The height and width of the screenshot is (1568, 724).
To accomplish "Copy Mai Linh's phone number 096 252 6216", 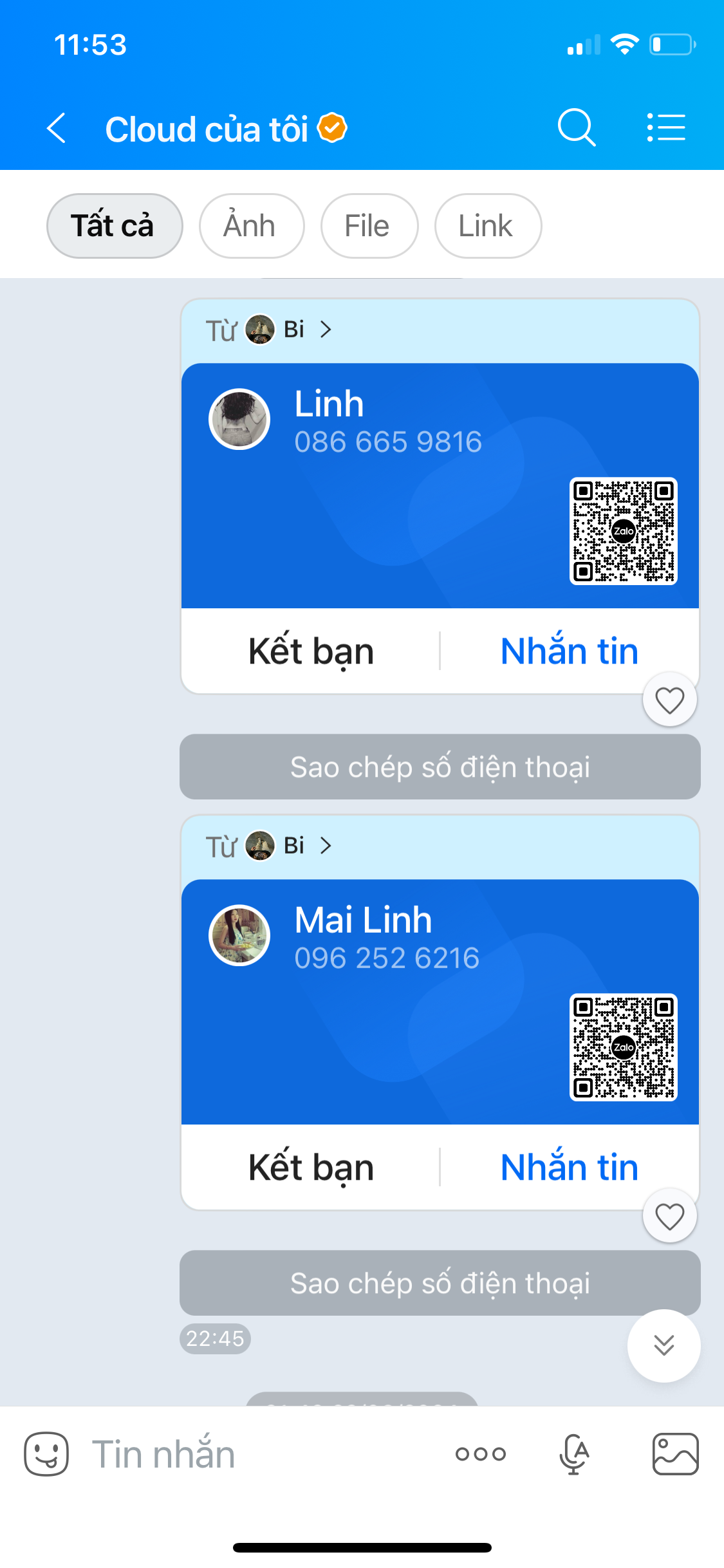I will (x=440, y=1283).
